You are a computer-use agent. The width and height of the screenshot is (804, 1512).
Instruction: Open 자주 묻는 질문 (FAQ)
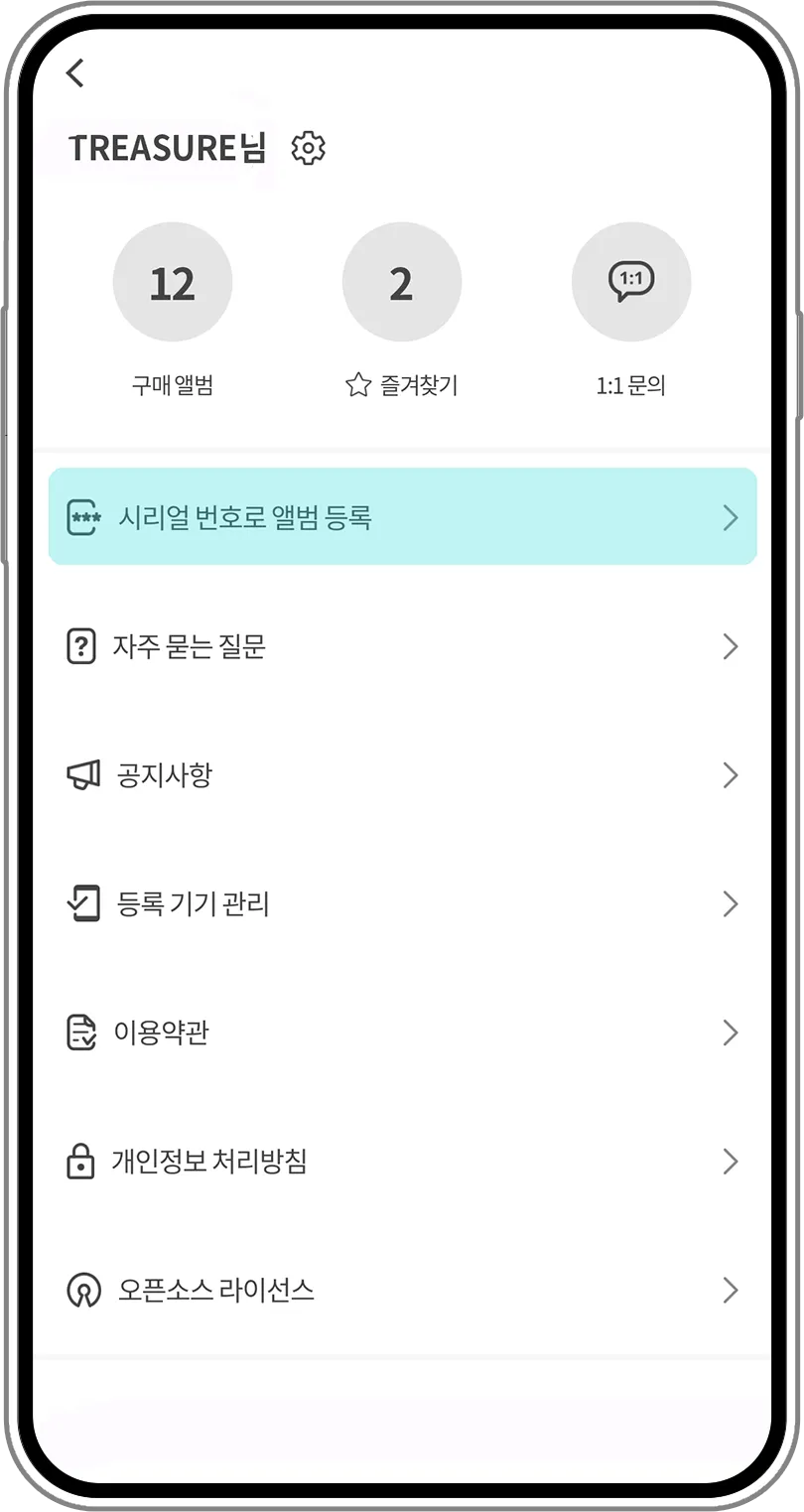click(402, 647)
